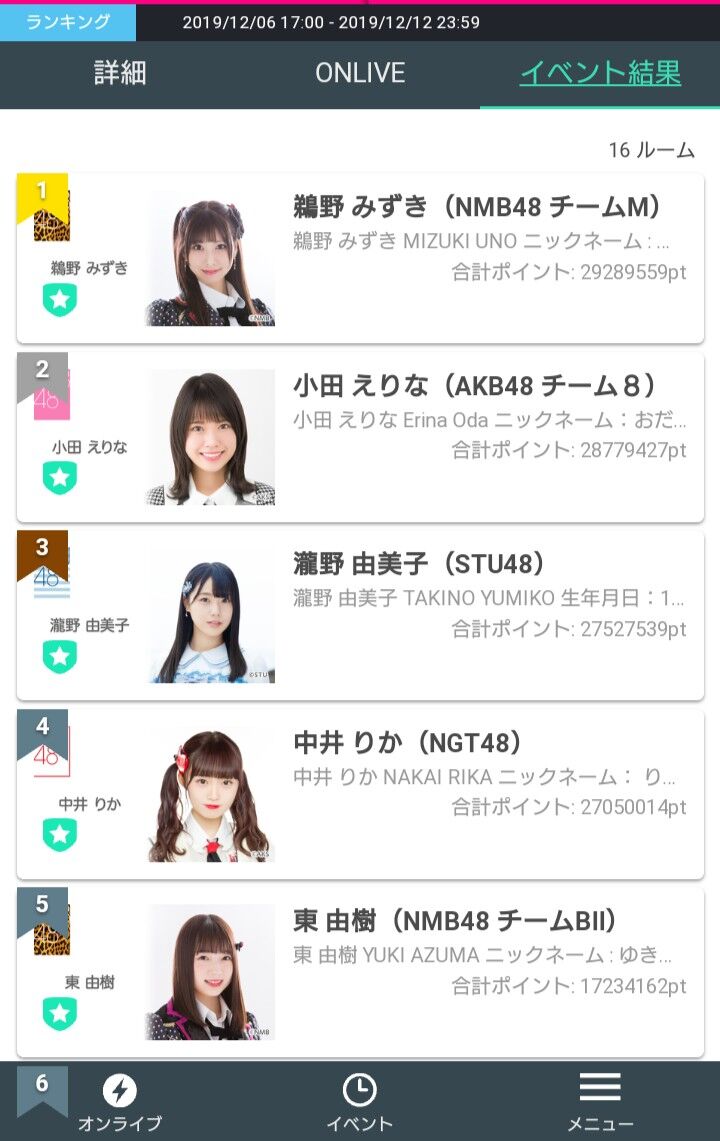The image size is (720, 1141).
Task: Go to オンライブ in bottom navigation
Action: click(120, 1102)
